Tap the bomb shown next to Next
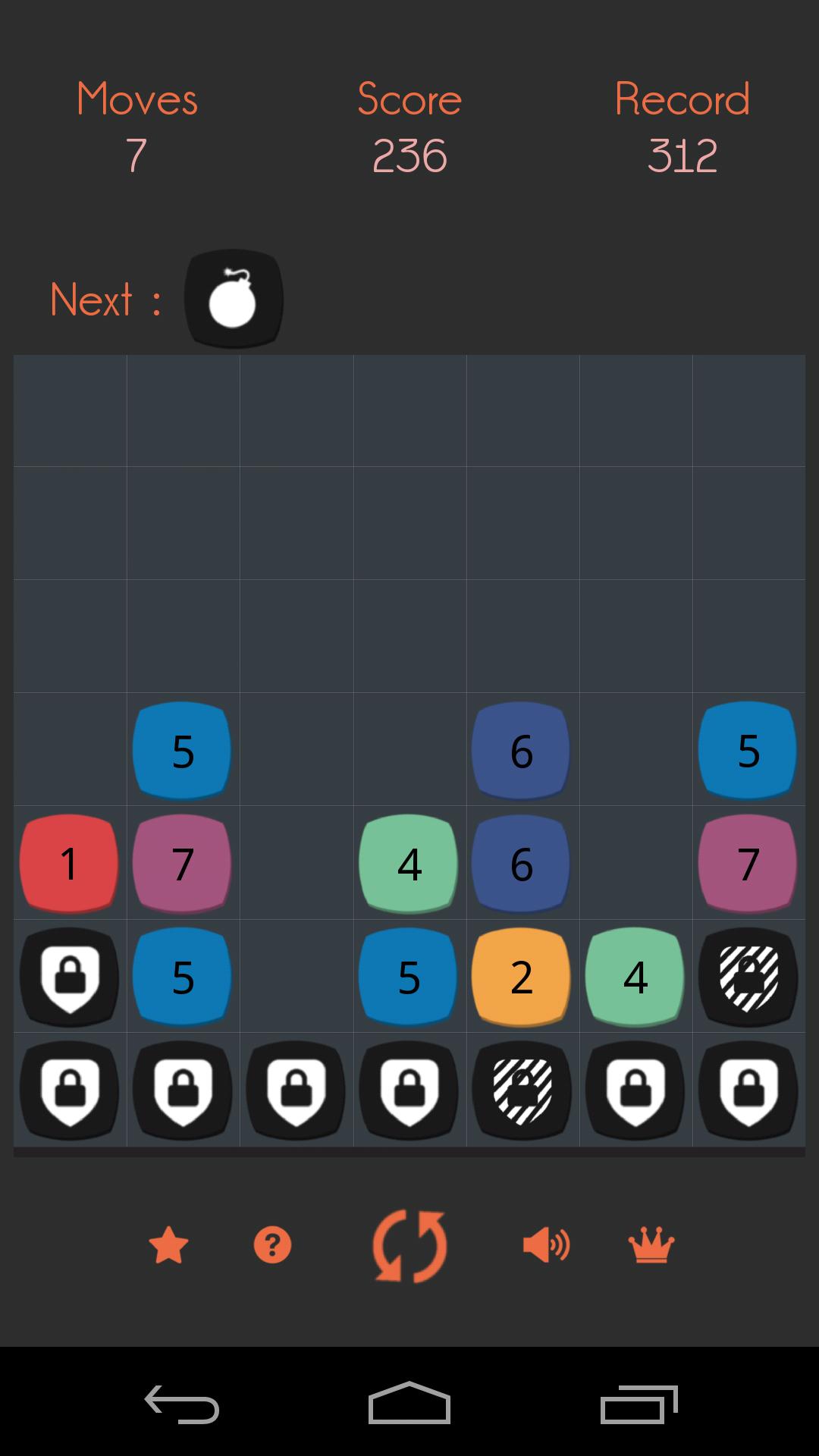 [233, 298]
